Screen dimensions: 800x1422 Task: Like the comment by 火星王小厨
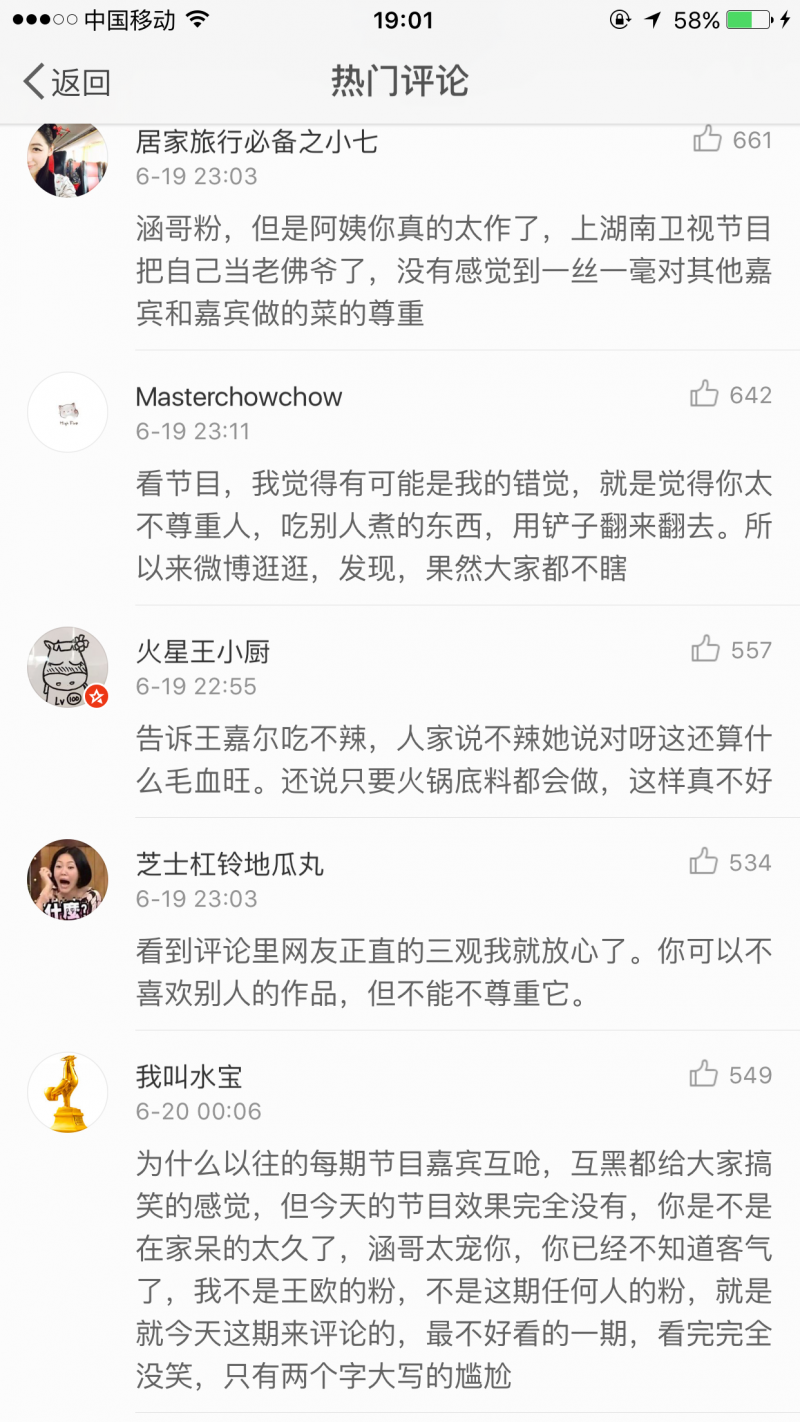pos(706,650)
